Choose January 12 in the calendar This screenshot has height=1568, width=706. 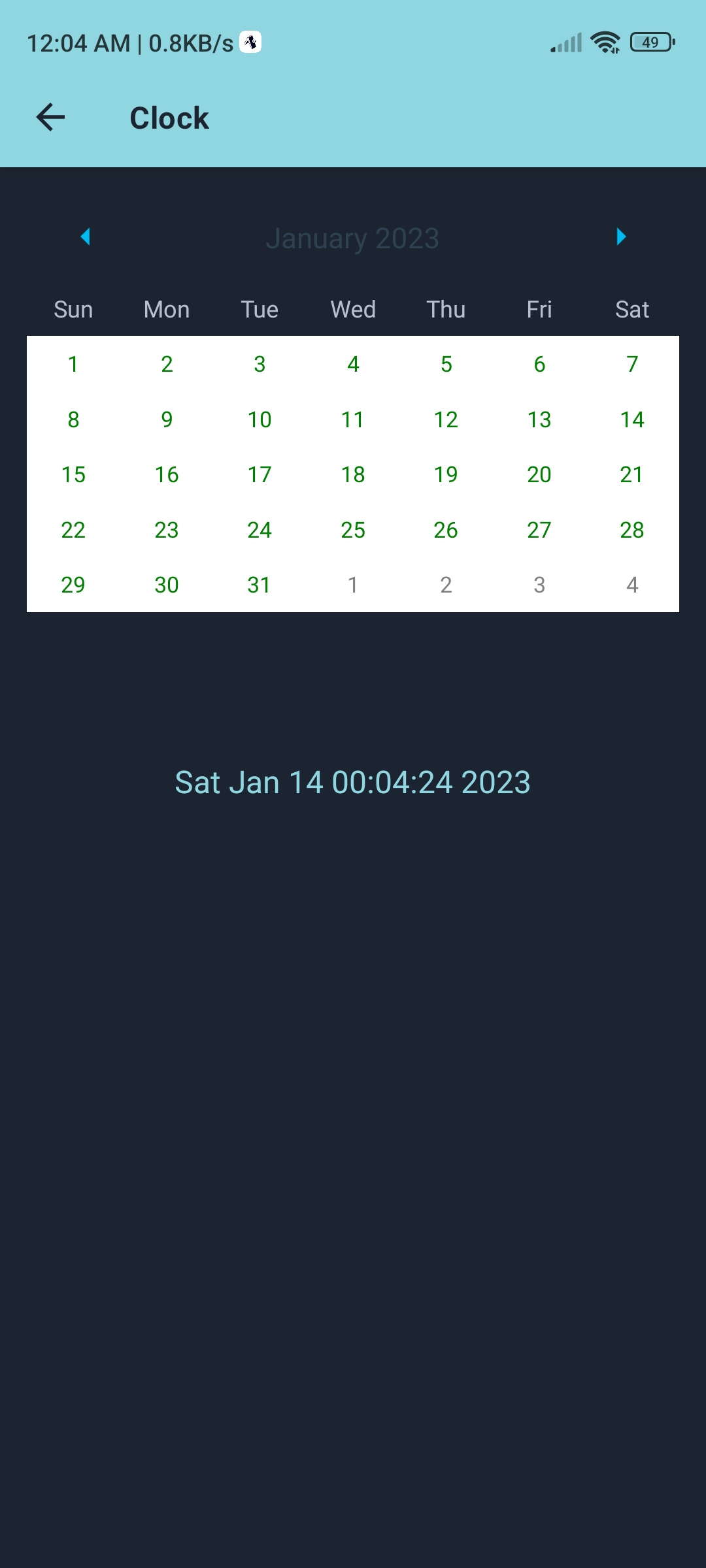click(x=446, y=419)
